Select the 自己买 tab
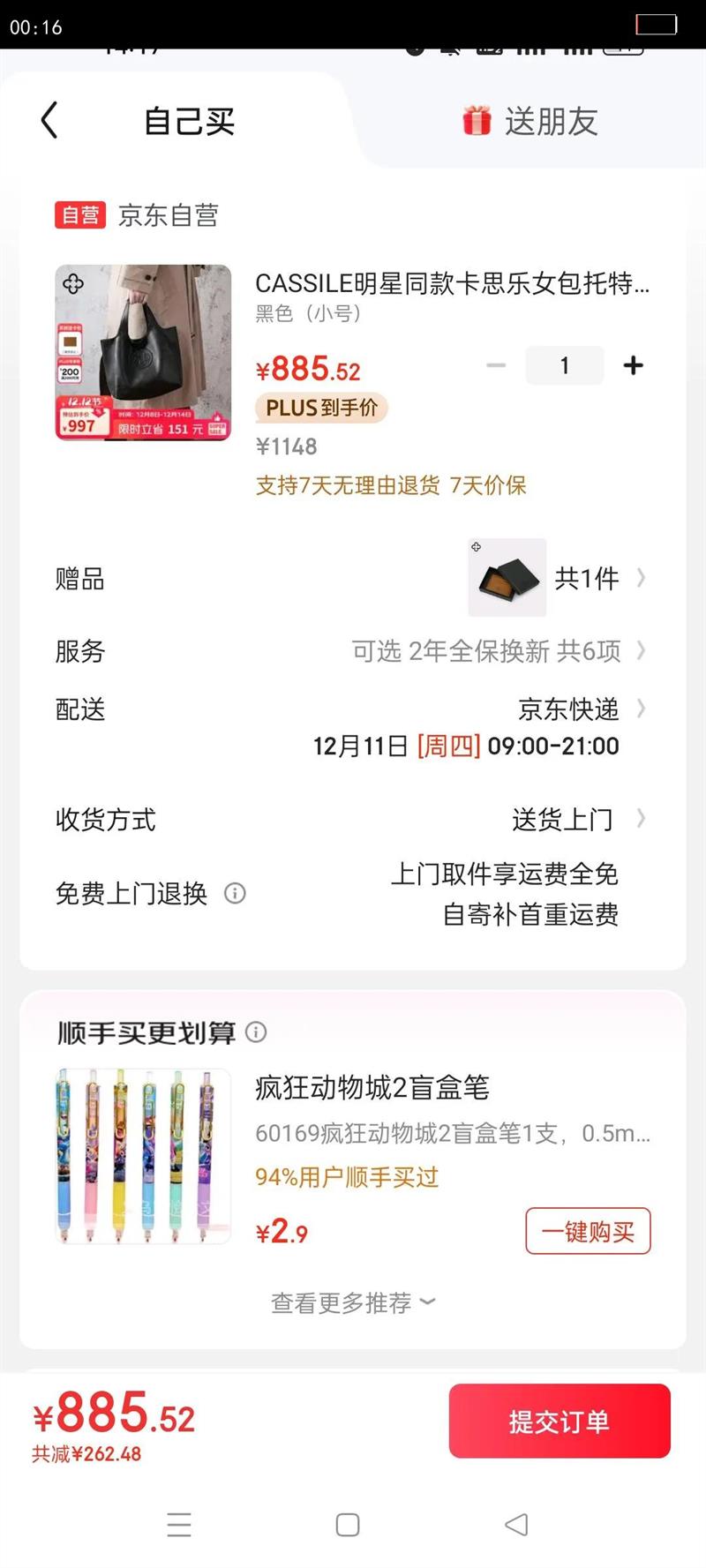Image resolution: width=706 pixels, height=1568 pixels. pyautogui.click(x=189, y=121)
